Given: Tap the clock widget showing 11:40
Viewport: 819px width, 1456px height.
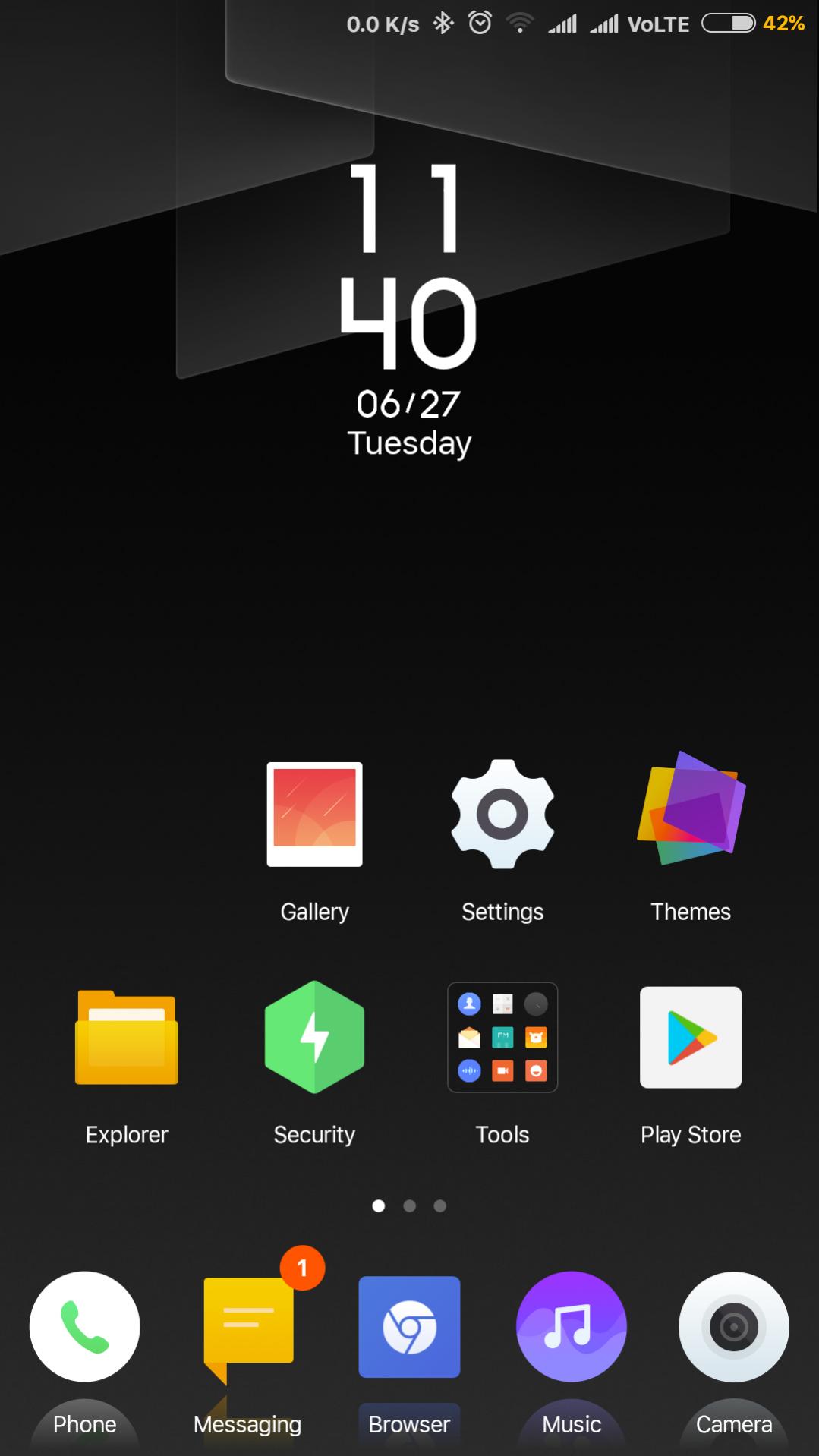Looking at the screenshot, I should (x=409, y=266).
